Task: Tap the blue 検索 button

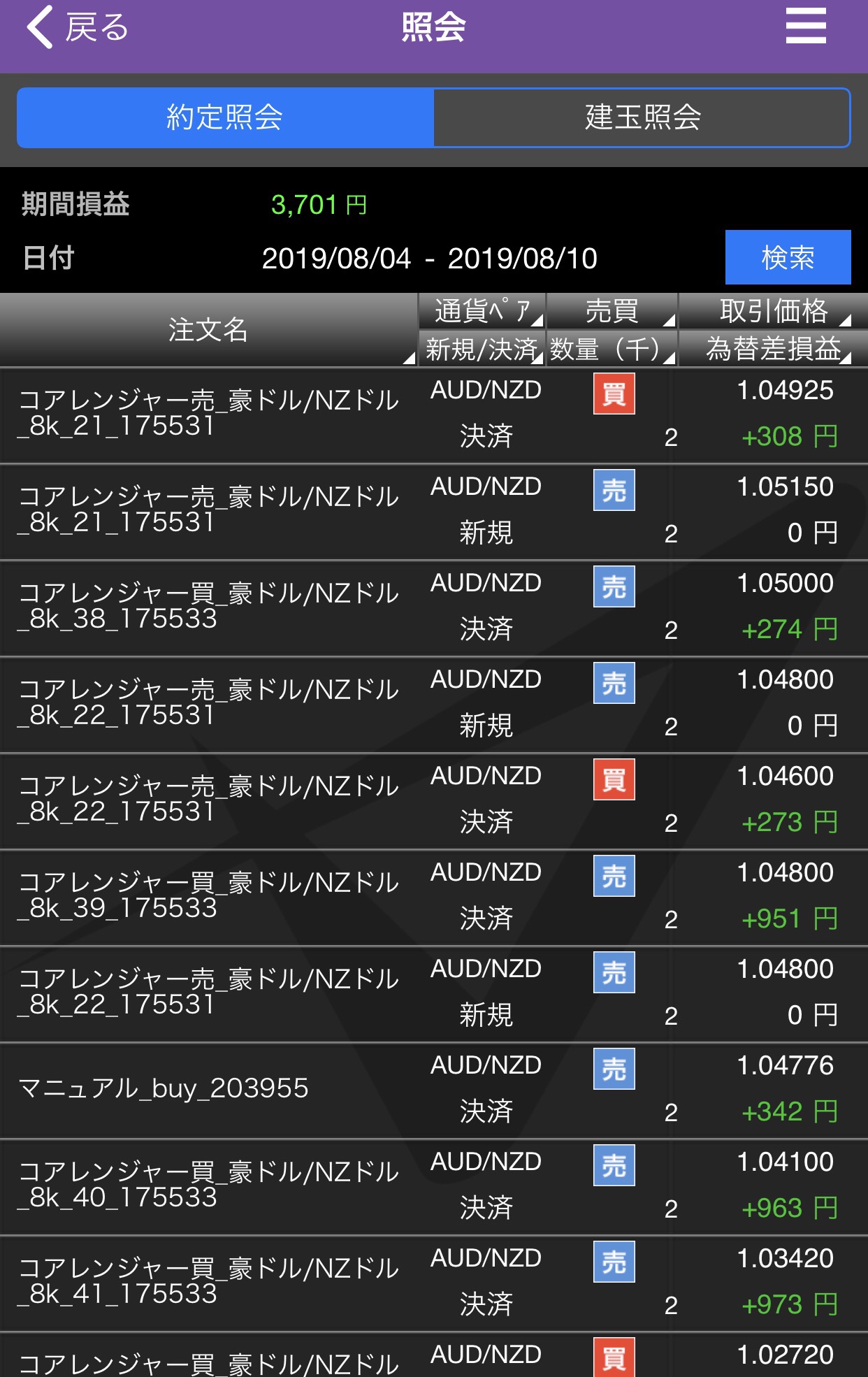Action: pyautogui.click(x=788, y=258)
